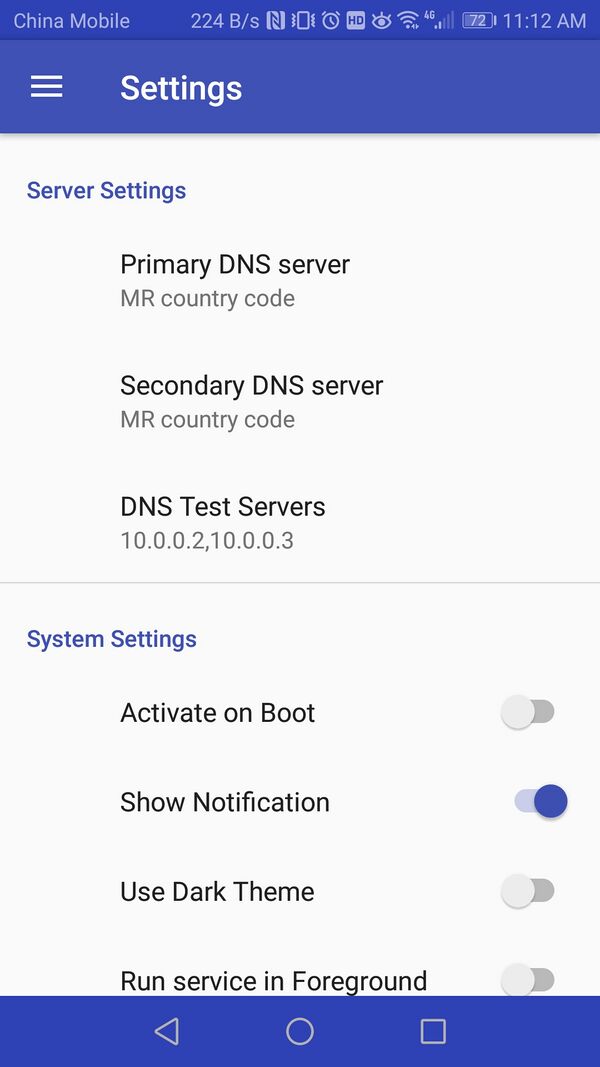Toggle Run service in Foreground
Viewport: 600px width, 1067px height.
click(x=528, y=979)
